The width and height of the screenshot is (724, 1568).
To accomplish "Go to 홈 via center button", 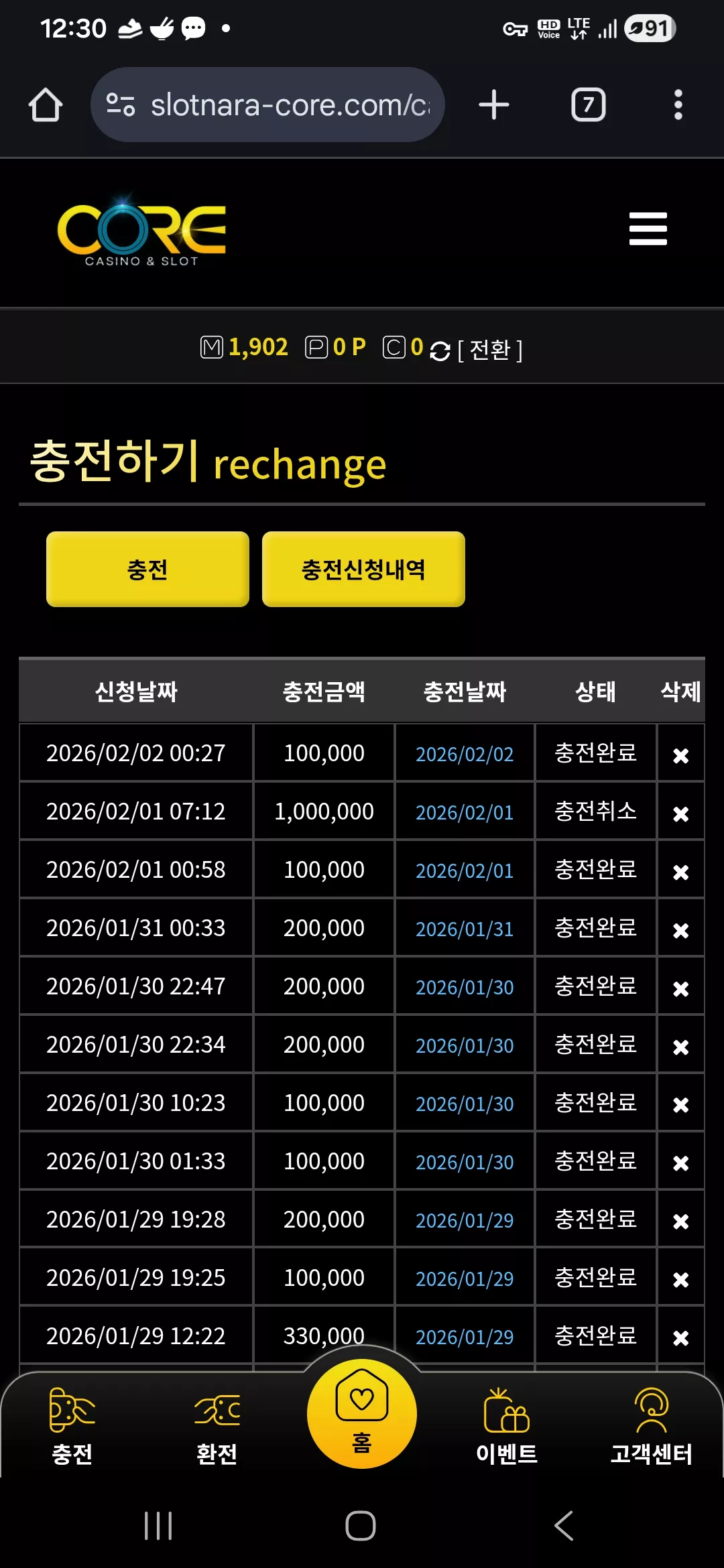I will (x=362, y=1414).
